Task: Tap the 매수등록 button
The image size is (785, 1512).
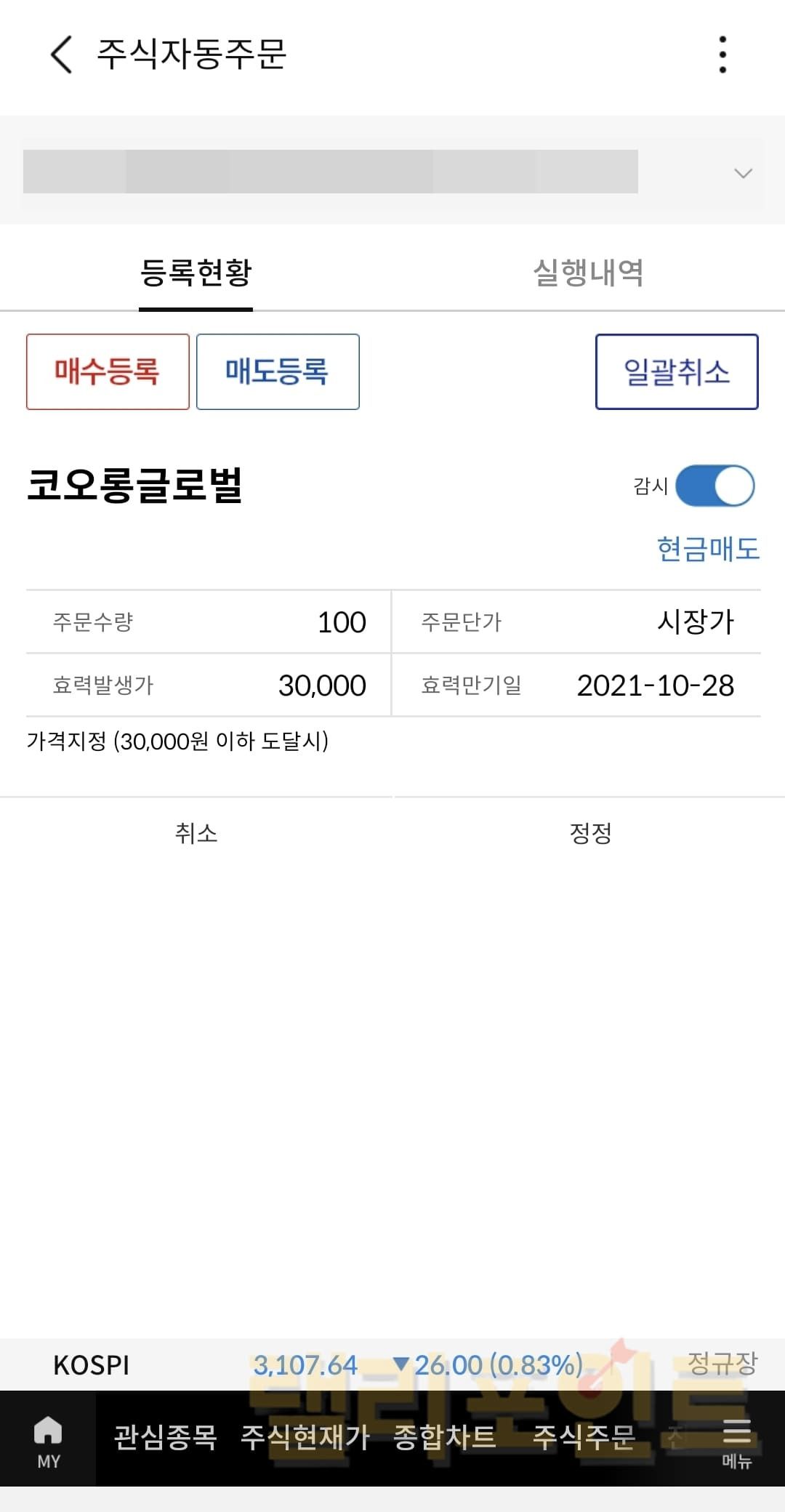Action: tap(108, 371)
